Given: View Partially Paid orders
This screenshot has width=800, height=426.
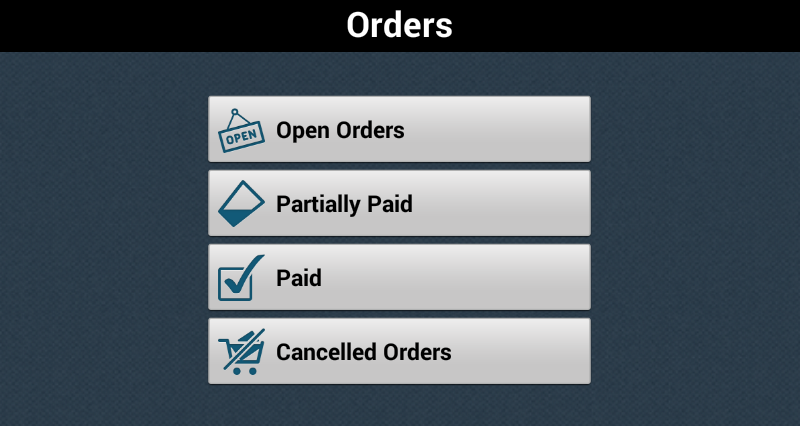Looking at the screenshot, I should pos(399,204).
